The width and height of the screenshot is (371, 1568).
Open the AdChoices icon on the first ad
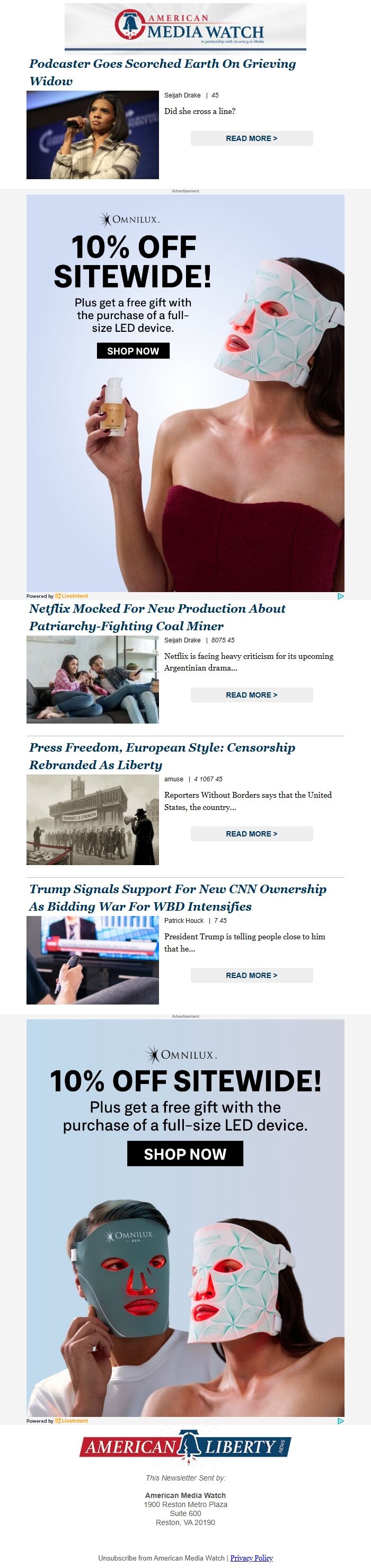[x=341, y=596]
